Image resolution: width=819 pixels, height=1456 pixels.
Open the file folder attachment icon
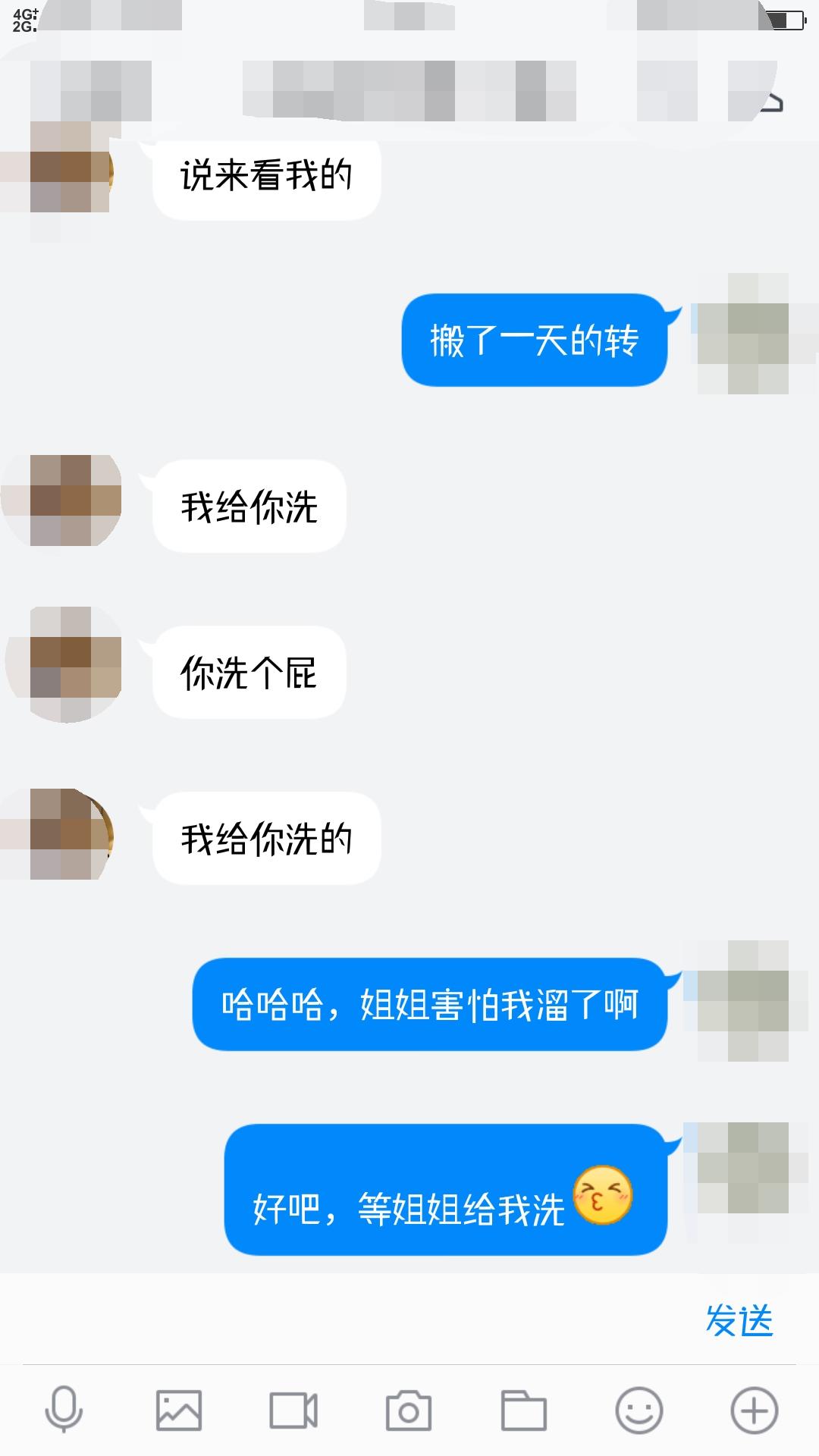tap(523, 1410)
